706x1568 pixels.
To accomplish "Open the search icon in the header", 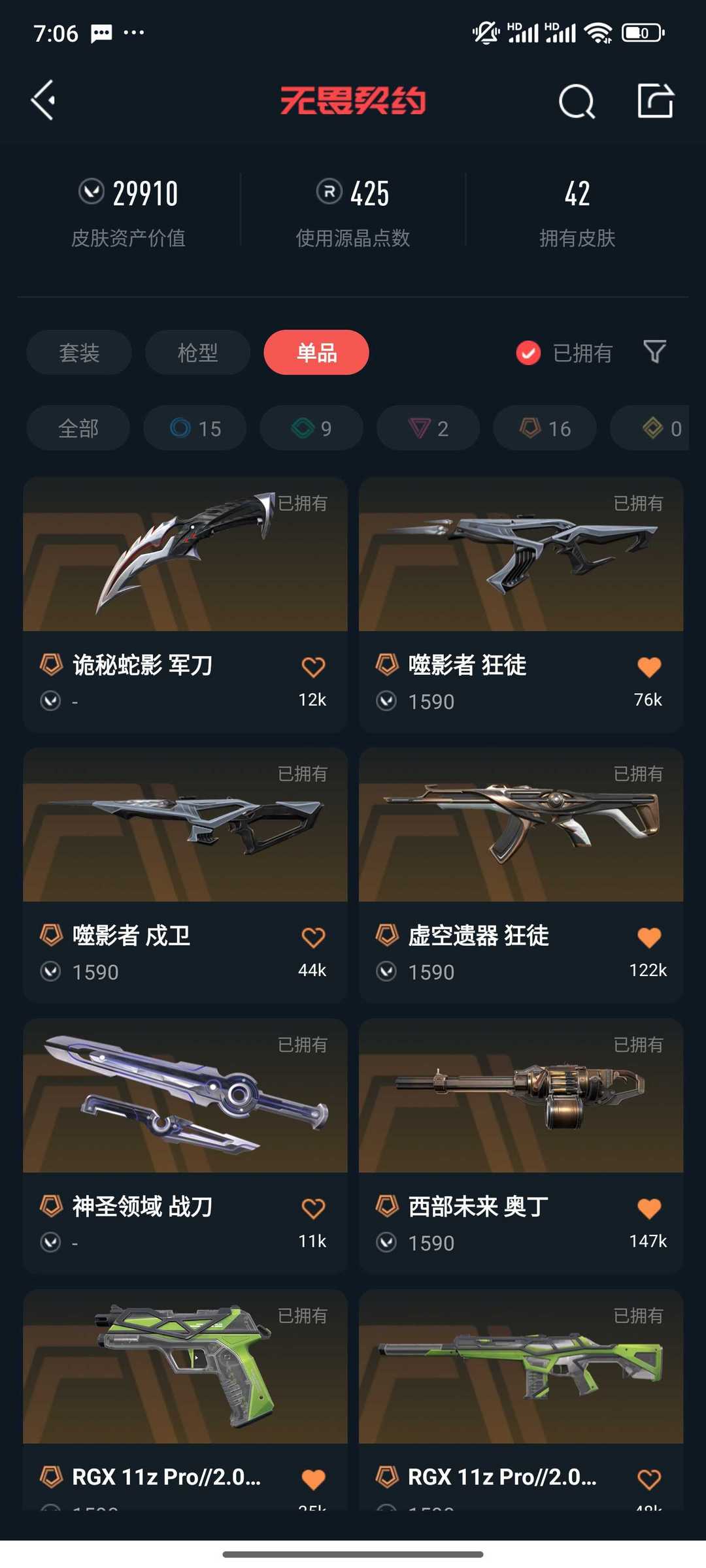I will click(577, 101).
